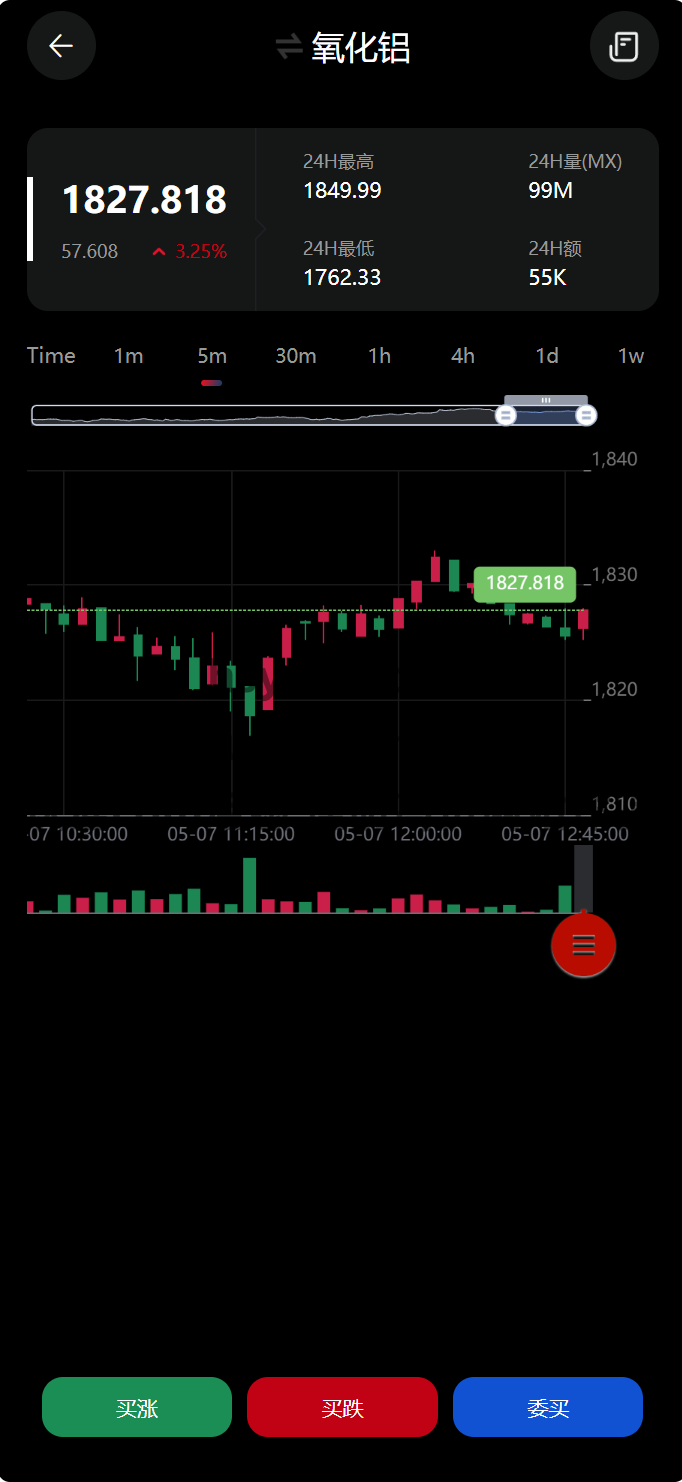Go back using the arrow button
The width and height of the screenshot is (682, 1482).
[x=61, y=46]
